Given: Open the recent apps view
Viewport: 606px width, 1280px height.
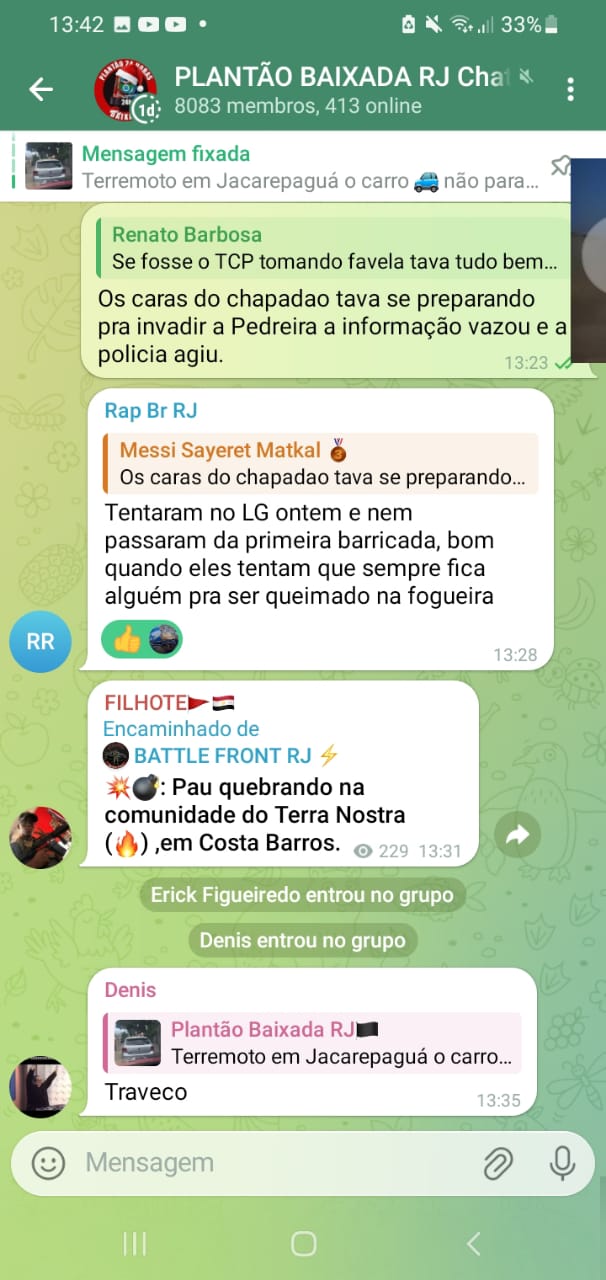Looking at the screenshot, I should click(x=134, y=1243).
